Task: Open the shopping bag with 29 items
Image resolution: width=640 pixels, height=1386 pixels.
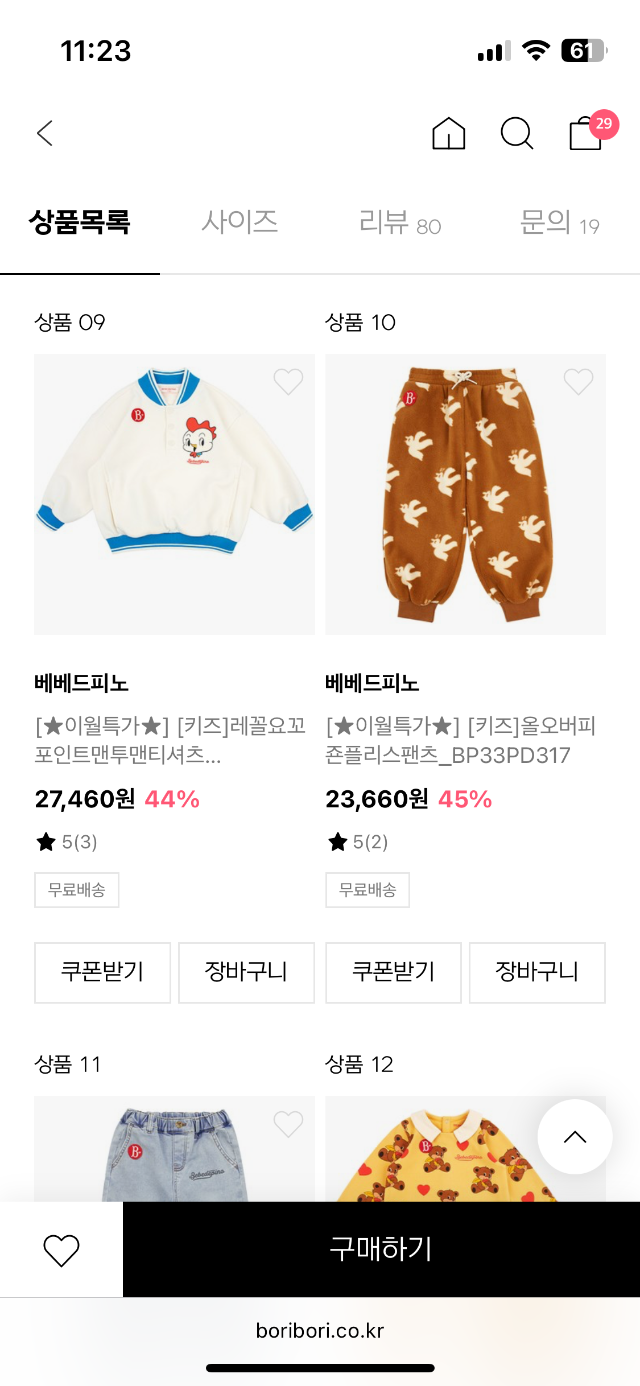Action: click(587, 133)
